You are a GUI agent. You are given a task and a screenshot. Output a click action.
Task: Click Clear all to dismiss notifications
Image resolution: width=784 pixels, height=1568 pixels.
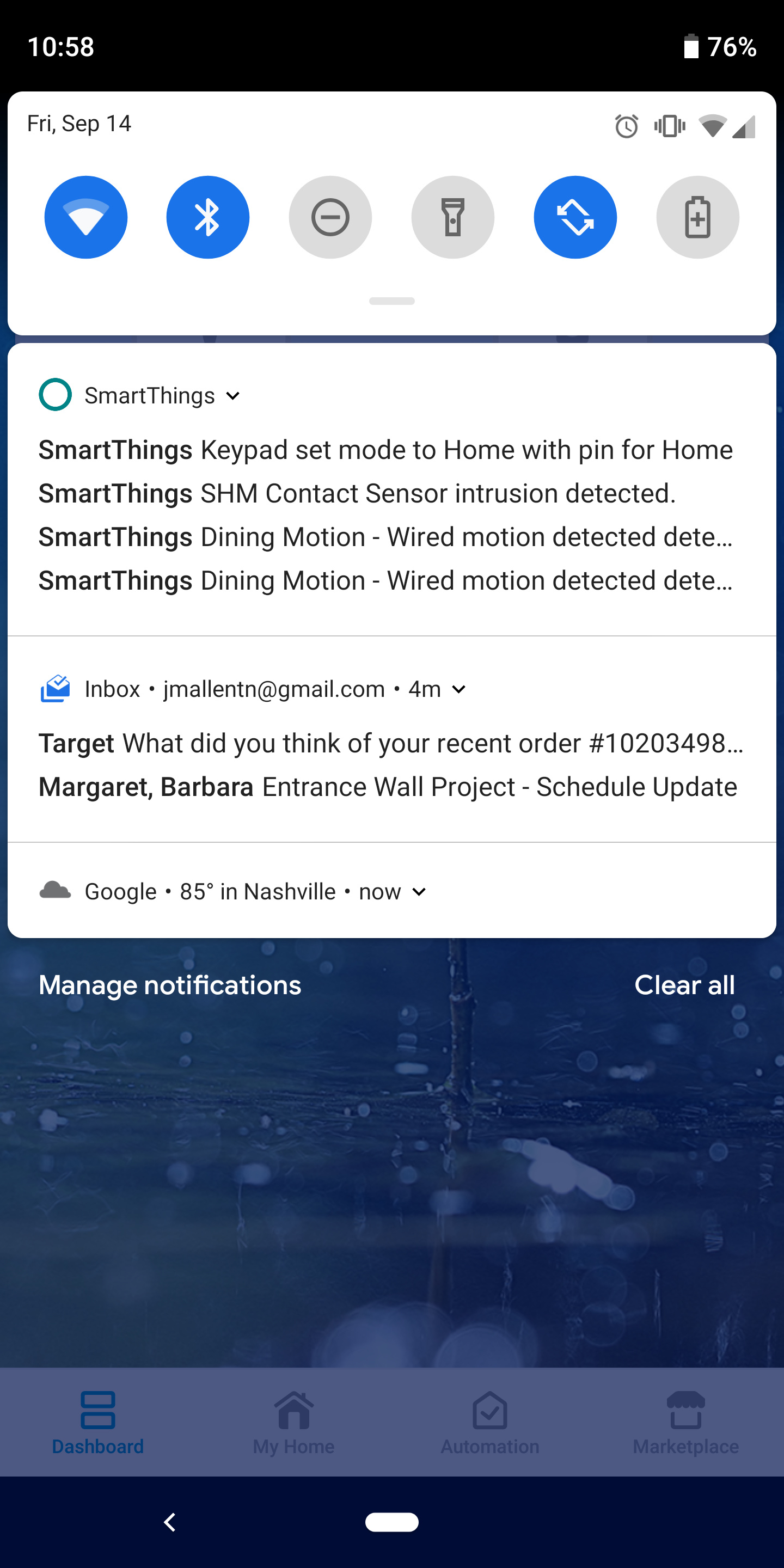pyautogui.click(x=685, y=984)
